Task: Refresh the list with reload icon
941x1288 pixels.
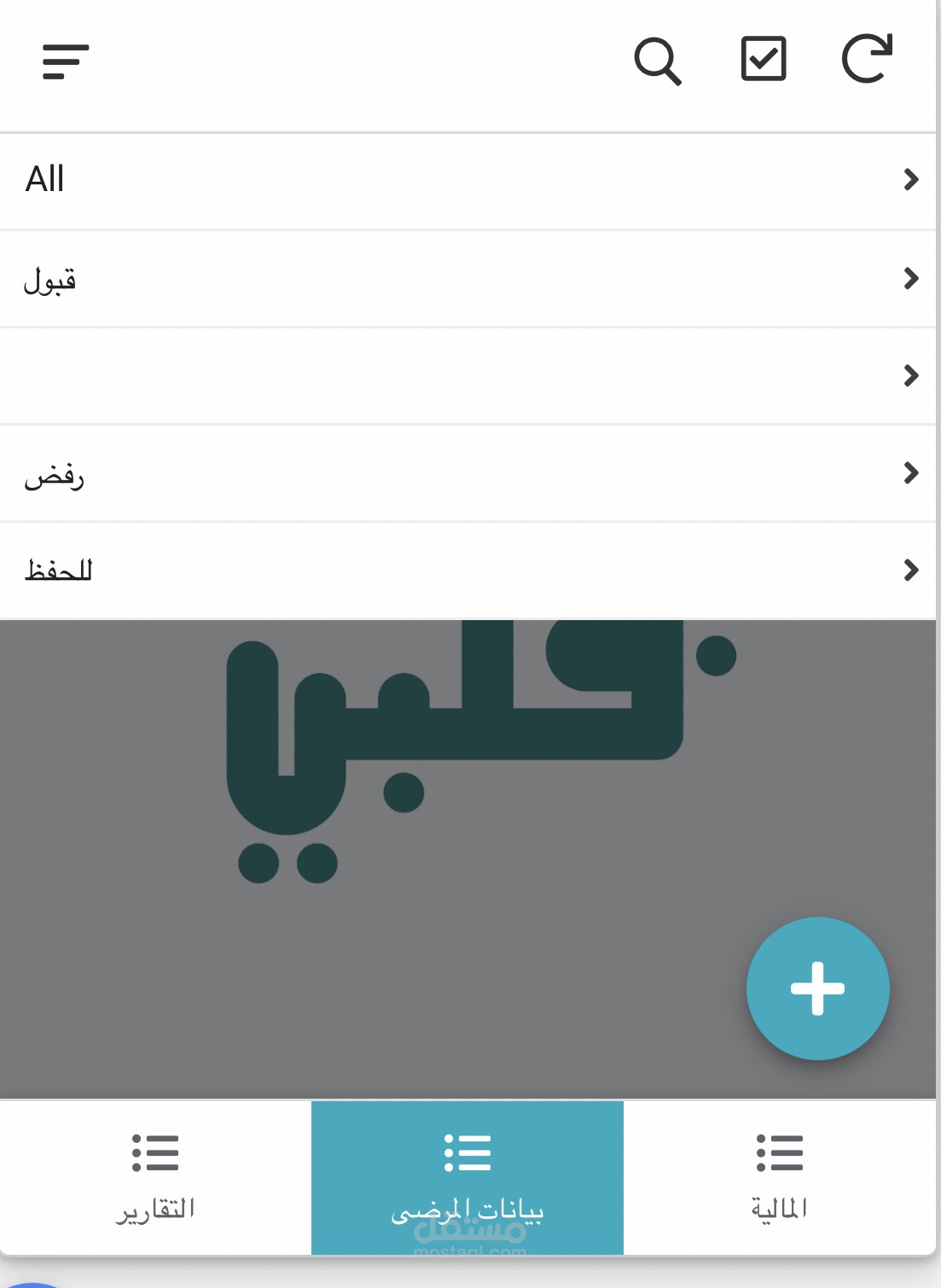Action: [x=867, y=59]
